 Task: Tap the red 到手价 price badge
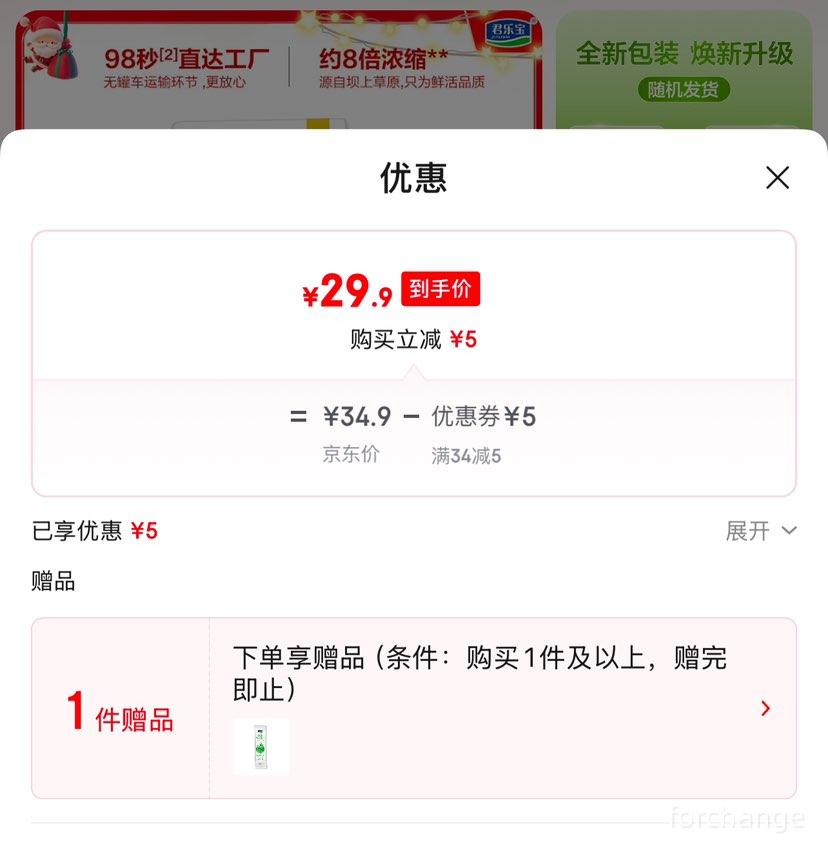443,289
